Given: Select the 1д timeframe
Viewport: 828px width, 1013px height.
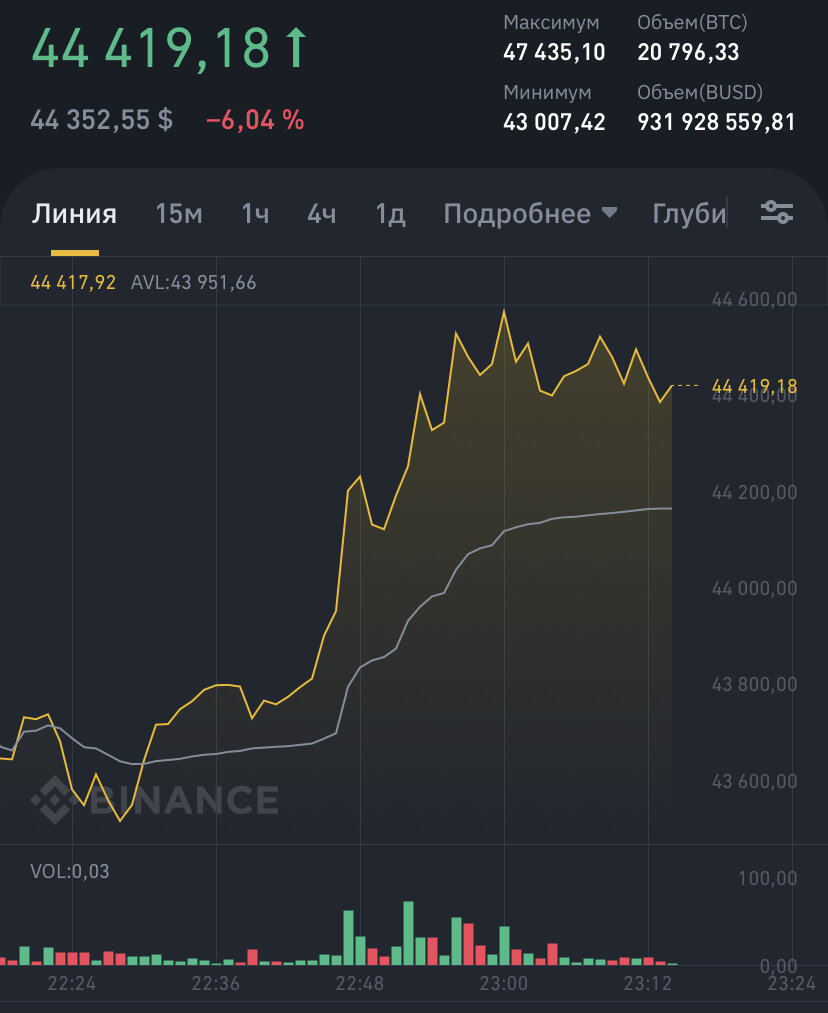Looking at the screenshot, I should tap(389, 213).
